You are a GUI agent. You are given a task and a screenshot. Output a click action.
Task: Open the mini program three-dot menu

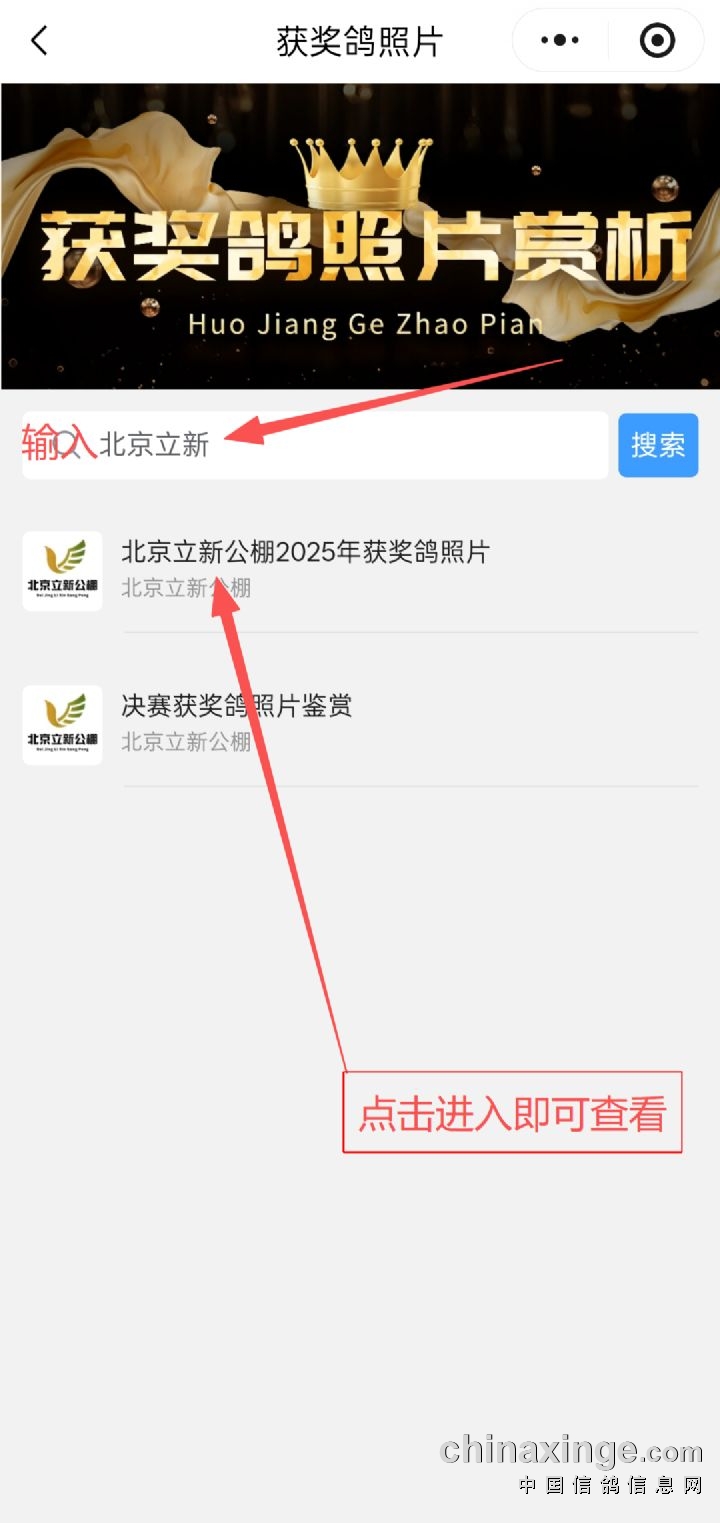tap(560, 41)
